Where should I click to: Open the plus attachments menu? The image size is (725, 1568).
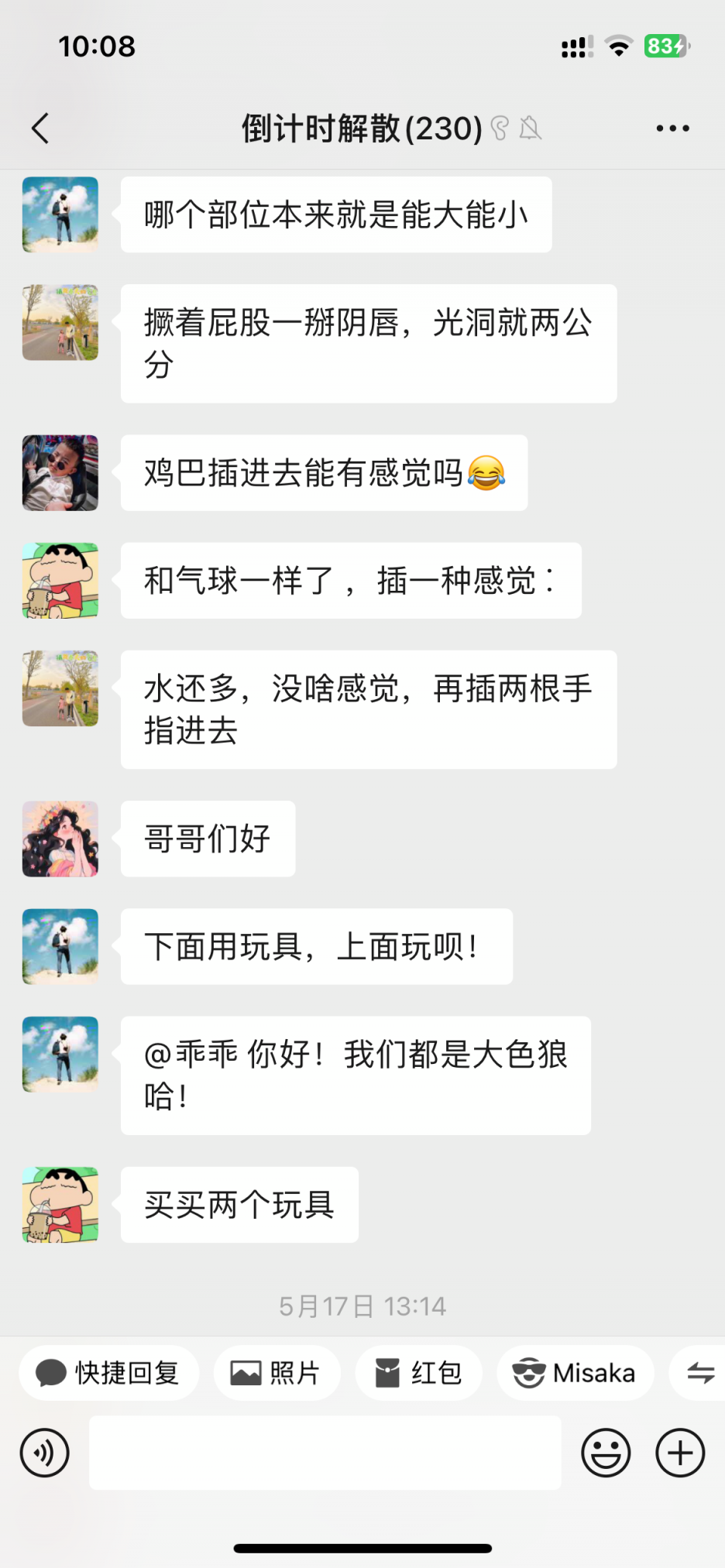point(680,1453)
